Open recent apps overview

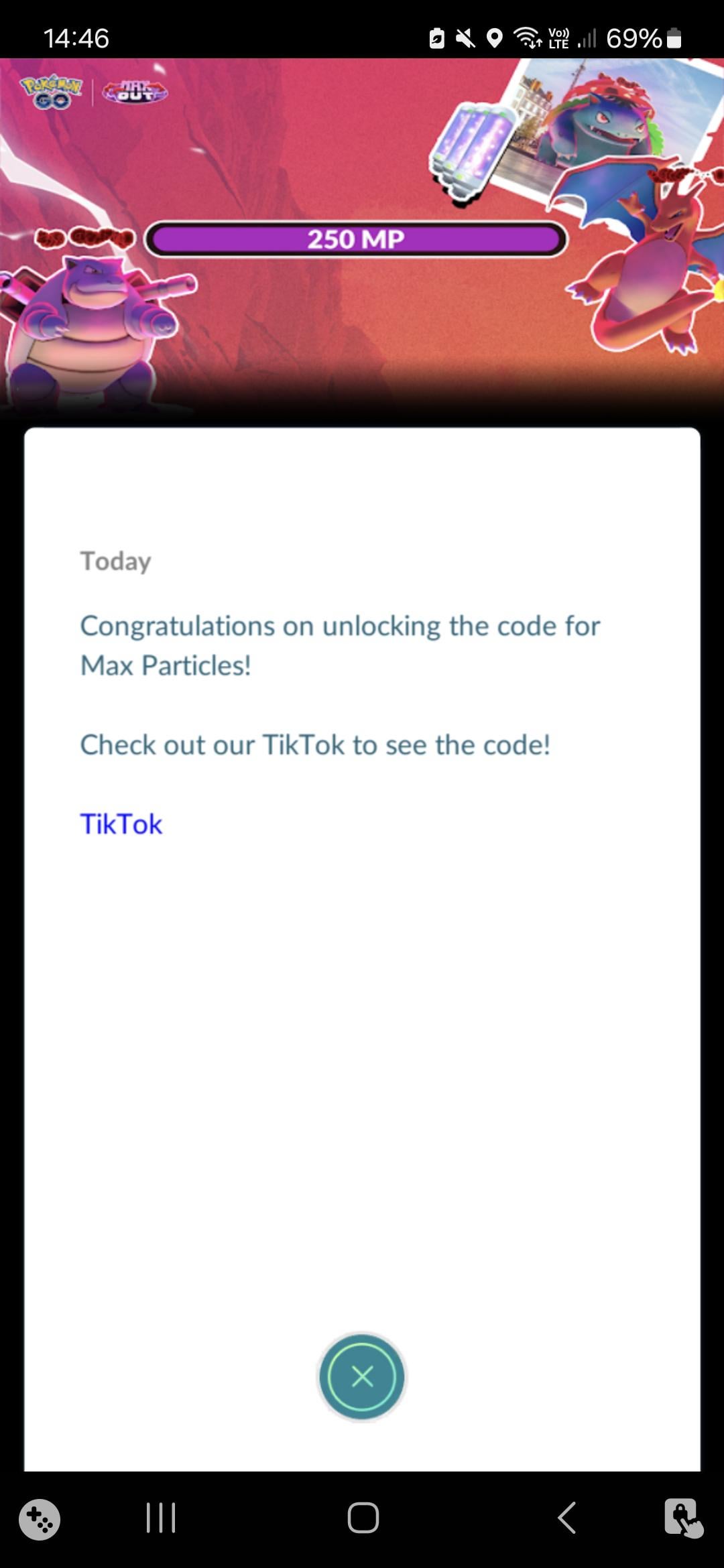(x=161, y=1518)
